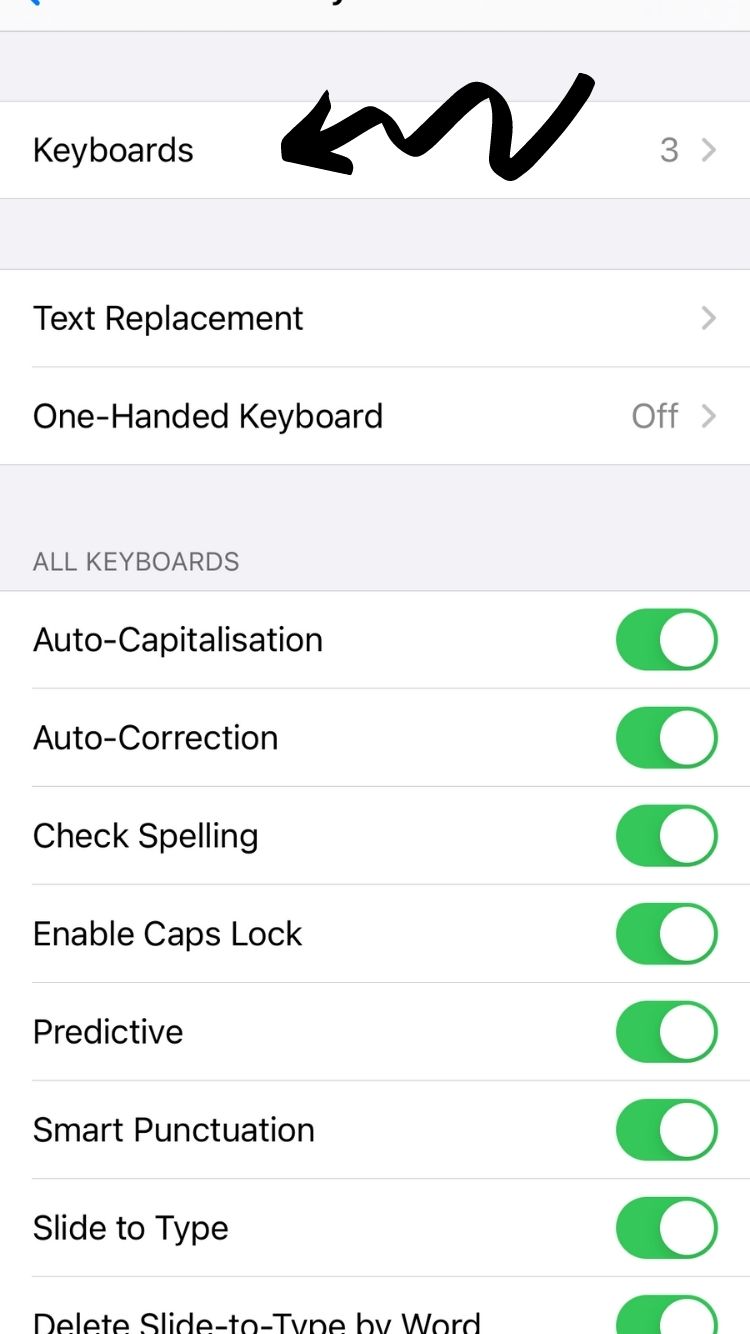Image resolution: width=750 pixels, height=1334 pixels.
Task: Disable Slide to Type
Action: (666, 1227)
